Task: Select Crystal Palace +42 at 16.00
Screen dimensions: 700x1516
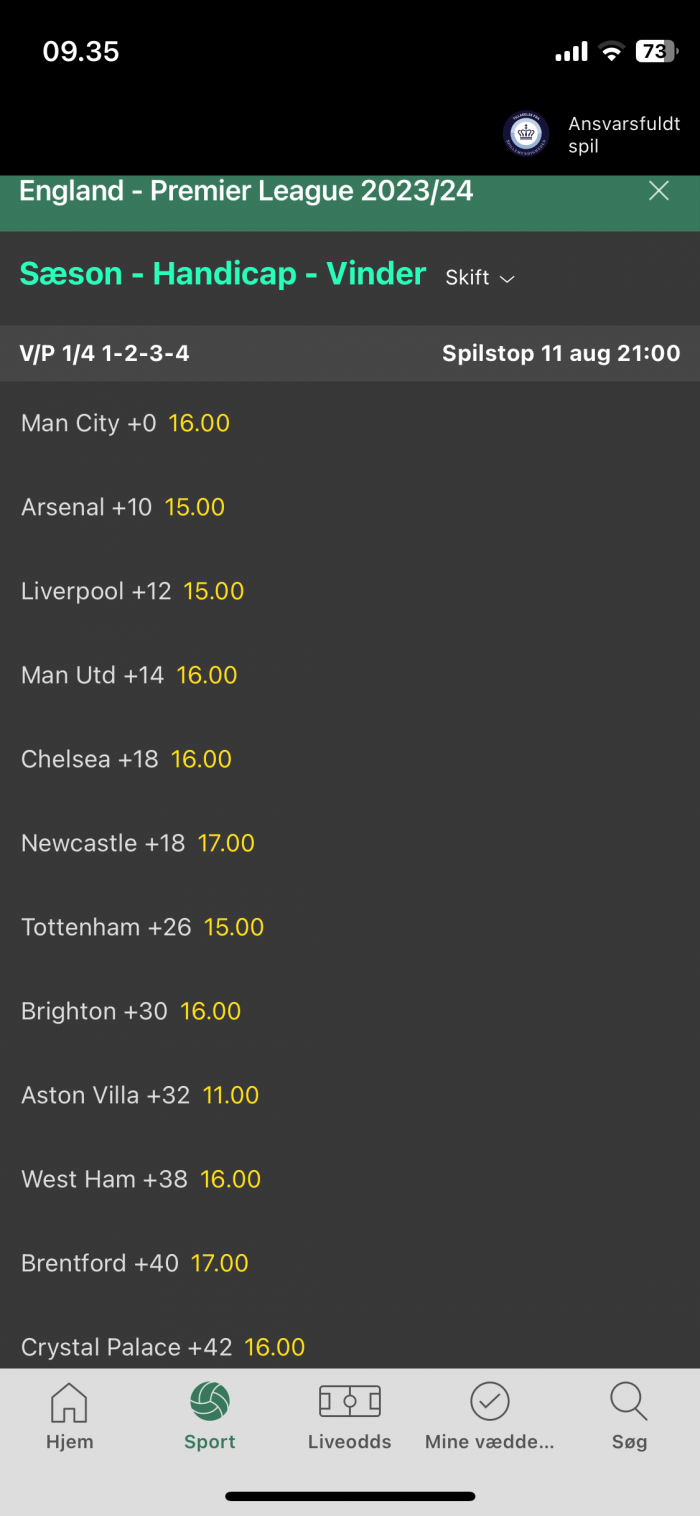Action: (x=350, y=1345)
